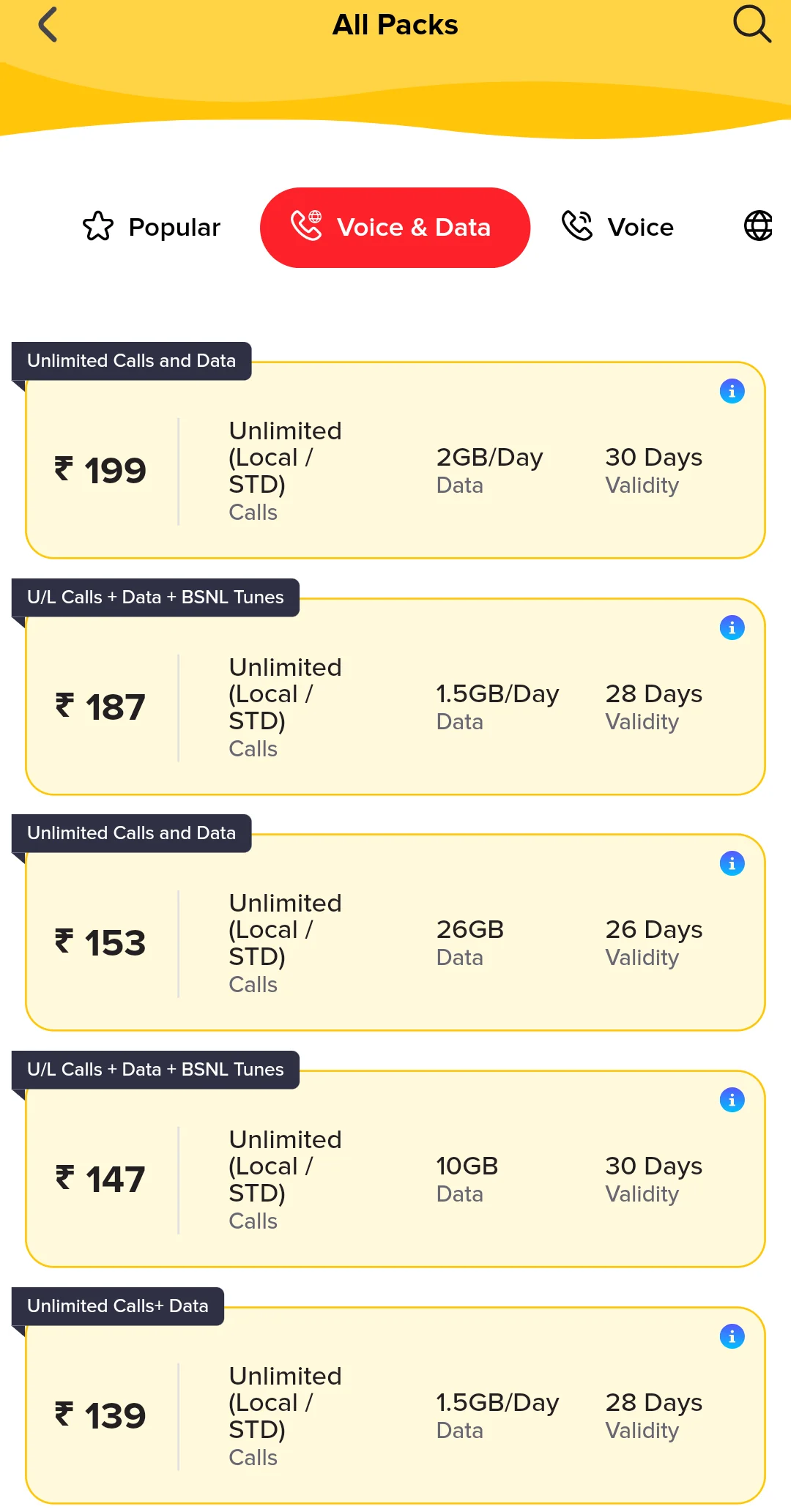Open search from the top bar
The width and height of the screenshot is (791, 1512).
(751, 24)
